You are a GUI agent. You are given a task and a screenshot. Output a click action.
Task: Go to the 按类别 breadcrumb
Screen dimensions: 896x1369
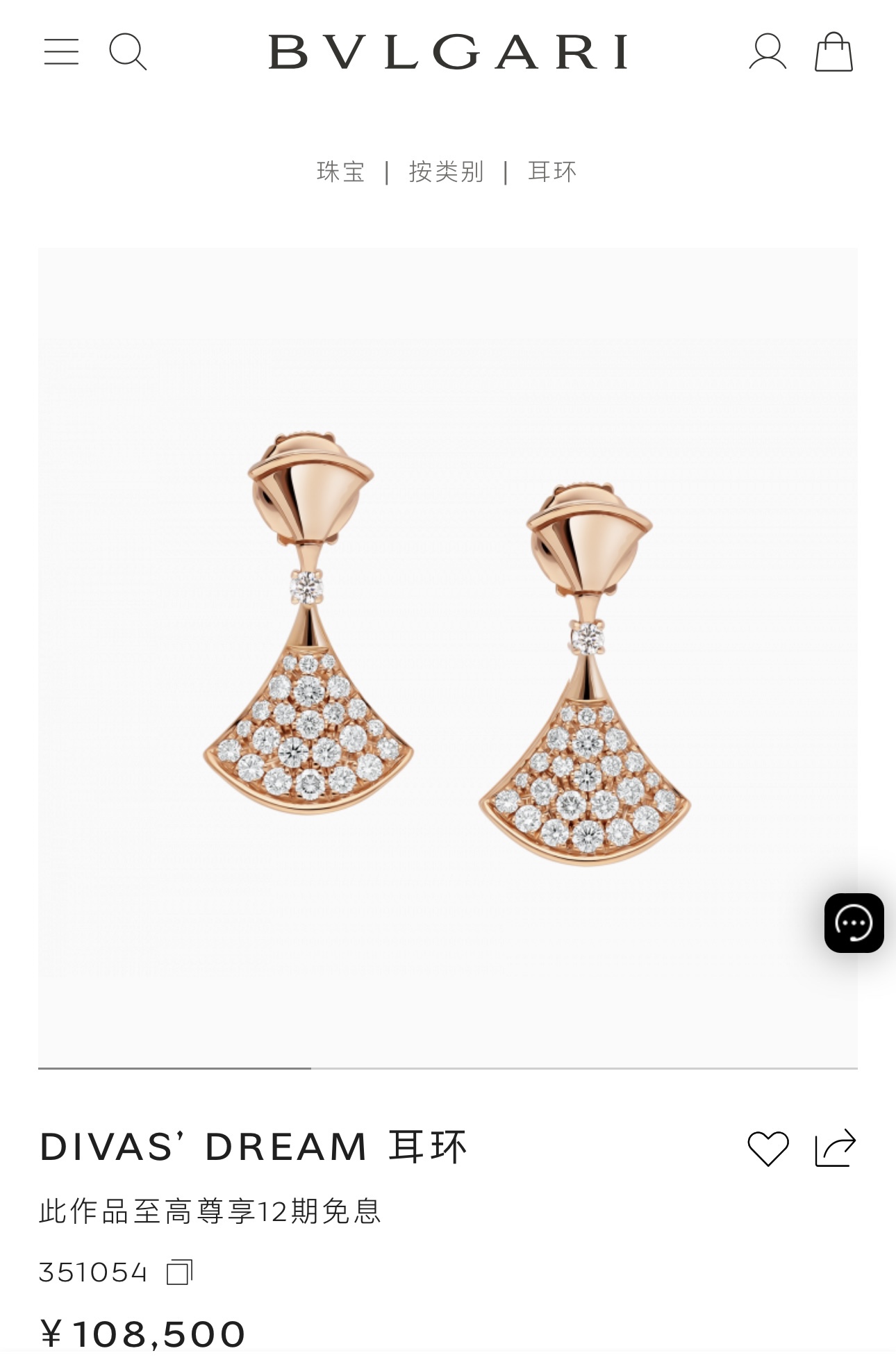(446, 172)
